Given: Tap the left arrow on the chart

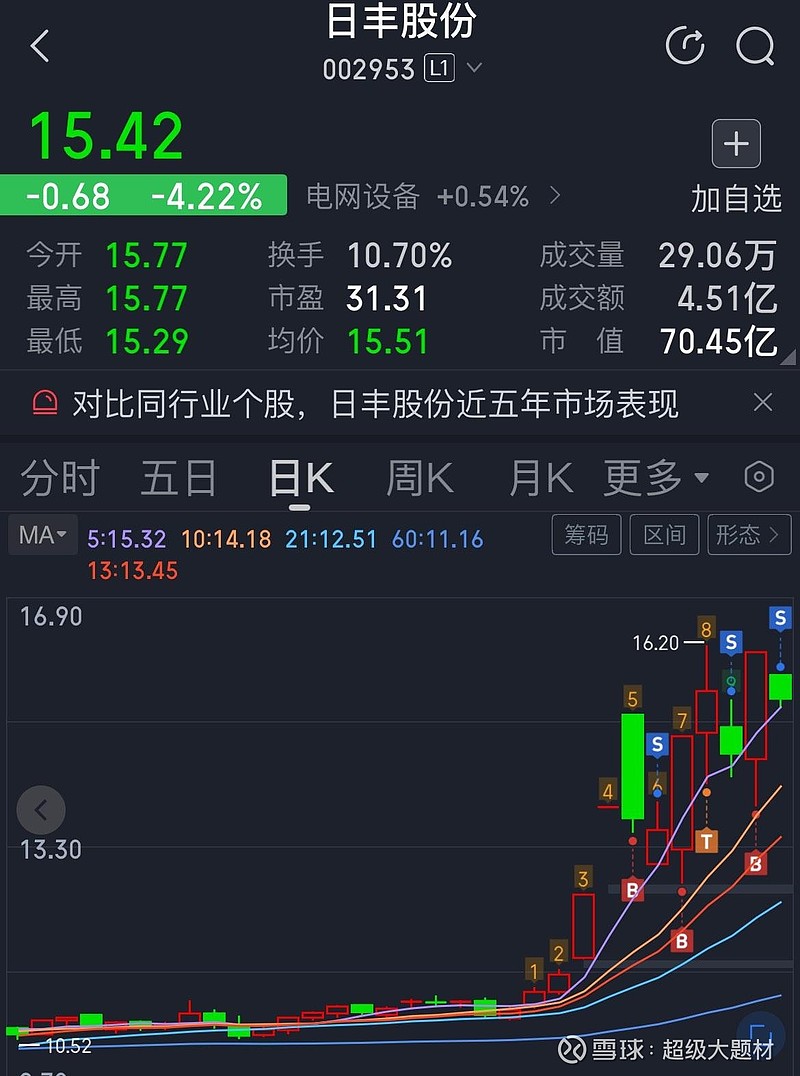Looking at the screenshot, I should 41,810.
